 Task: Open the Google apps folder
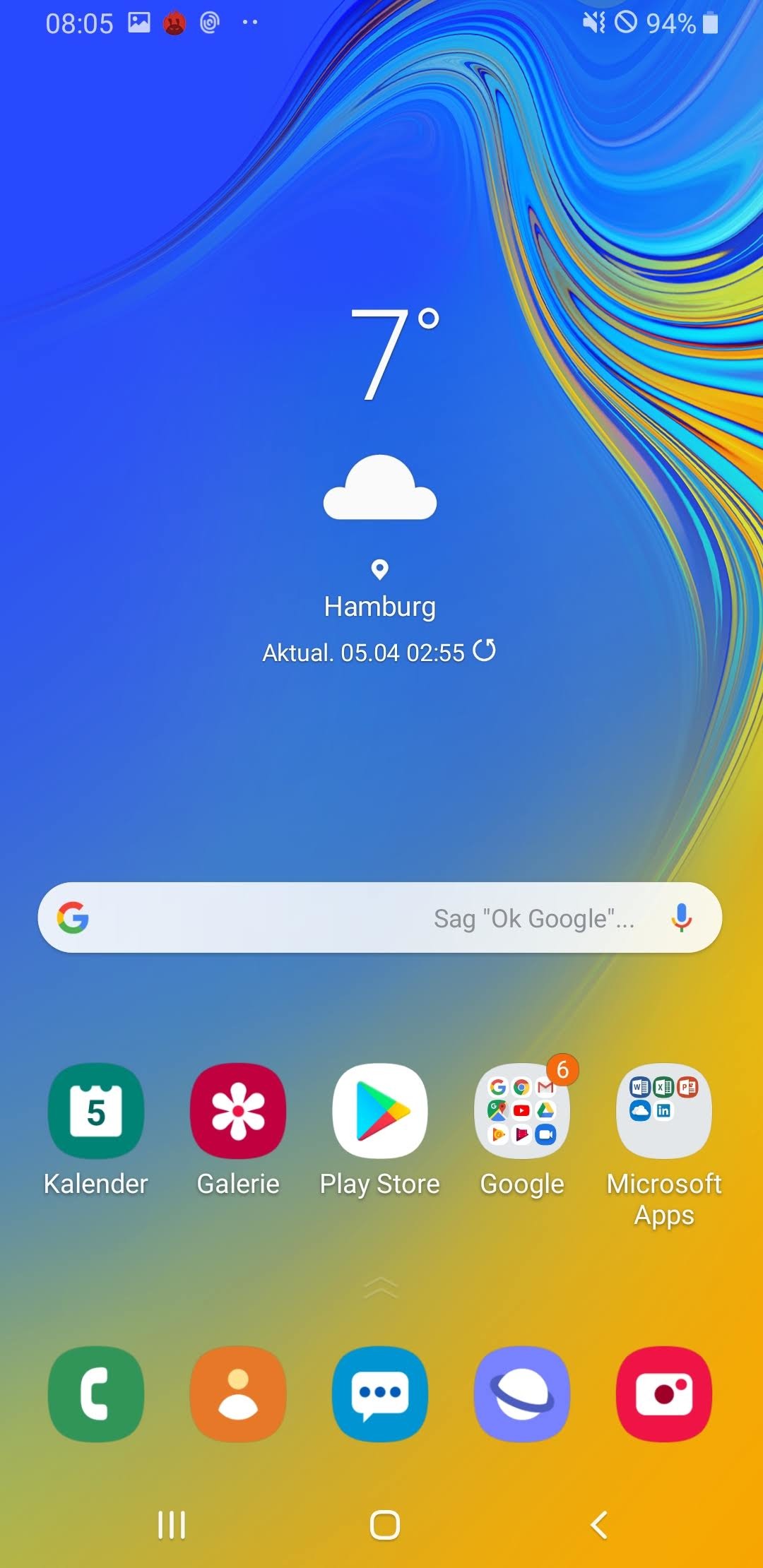[522, 1111]
